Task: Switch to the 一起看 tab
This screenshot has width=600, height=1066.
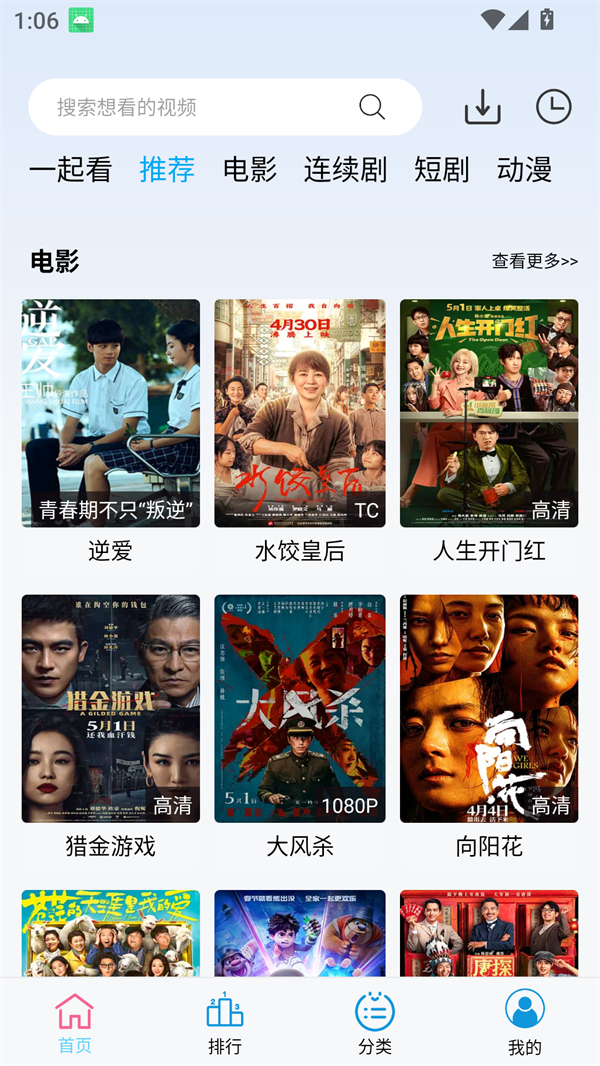Action: coord(70,170)
